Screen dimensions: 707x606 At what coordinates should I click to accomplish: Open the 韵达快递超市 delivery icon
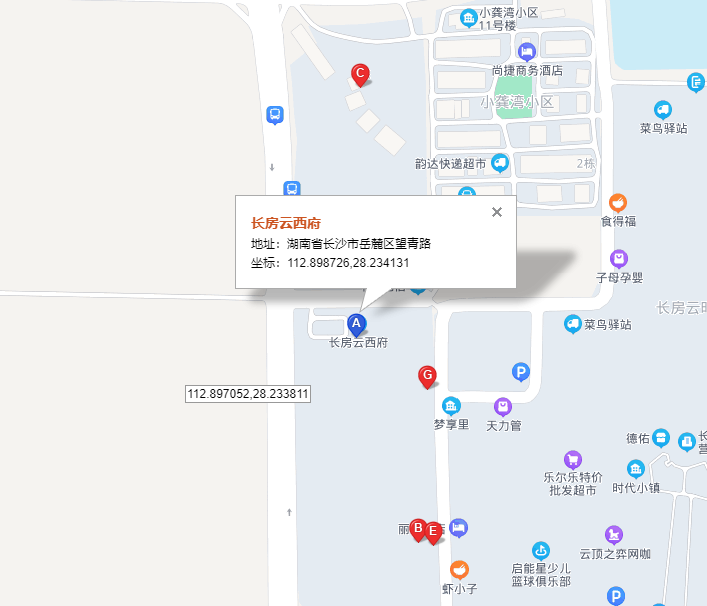tap(500, 163)
